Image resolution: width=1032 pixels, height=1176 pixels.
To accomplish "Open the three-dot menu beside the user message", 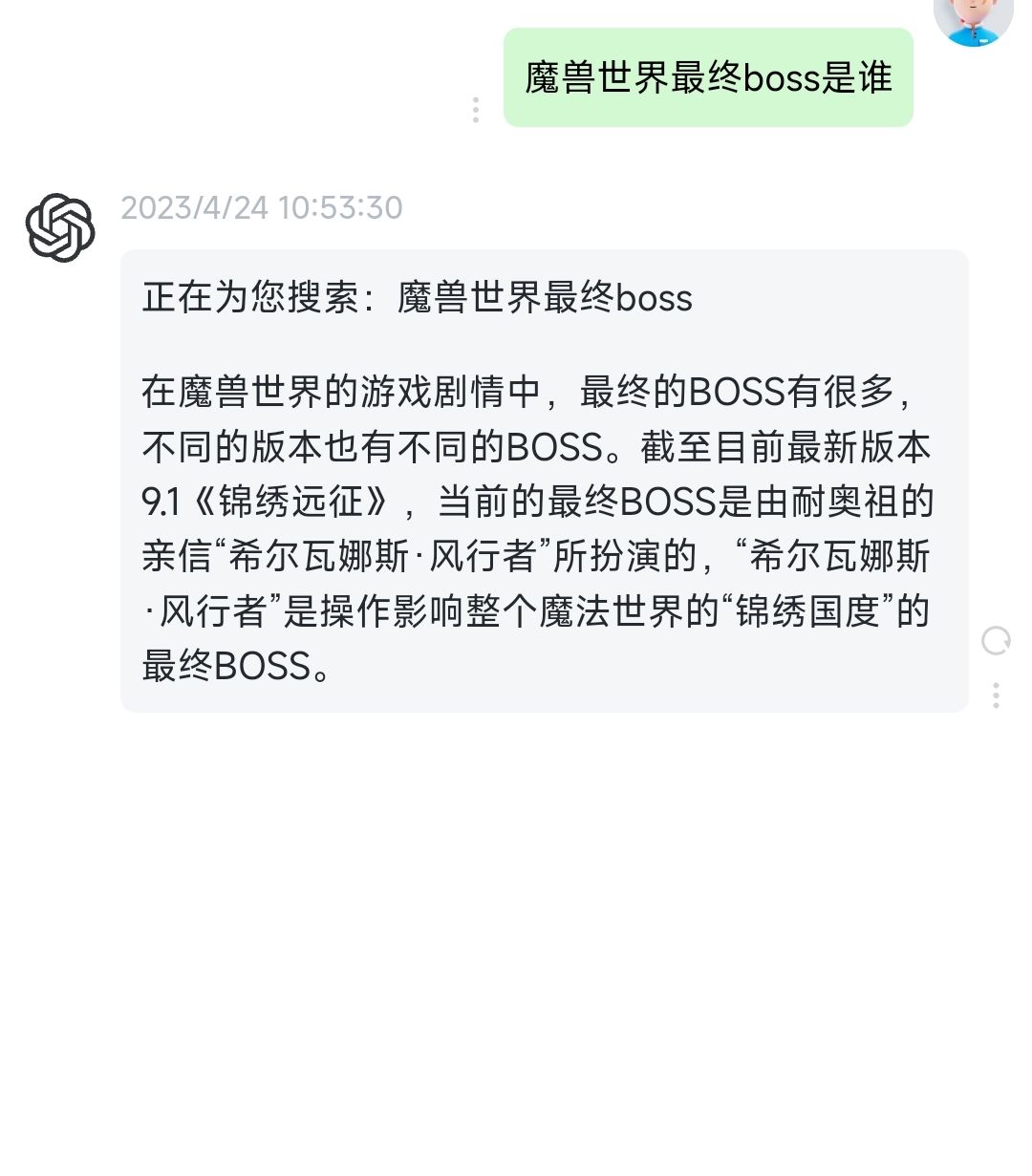I will click(x=475, y=110).
